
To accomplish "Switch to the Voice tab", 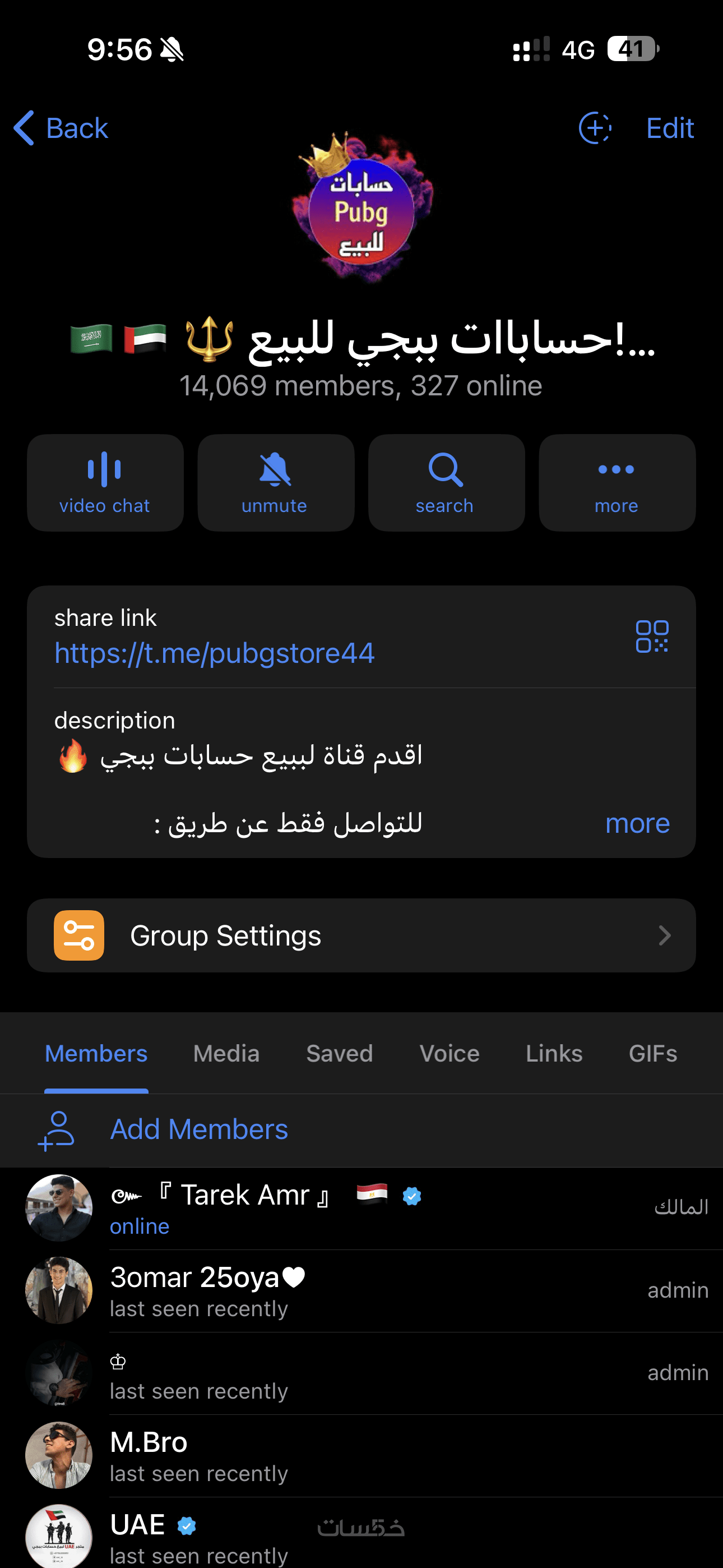I will 449,1054.
